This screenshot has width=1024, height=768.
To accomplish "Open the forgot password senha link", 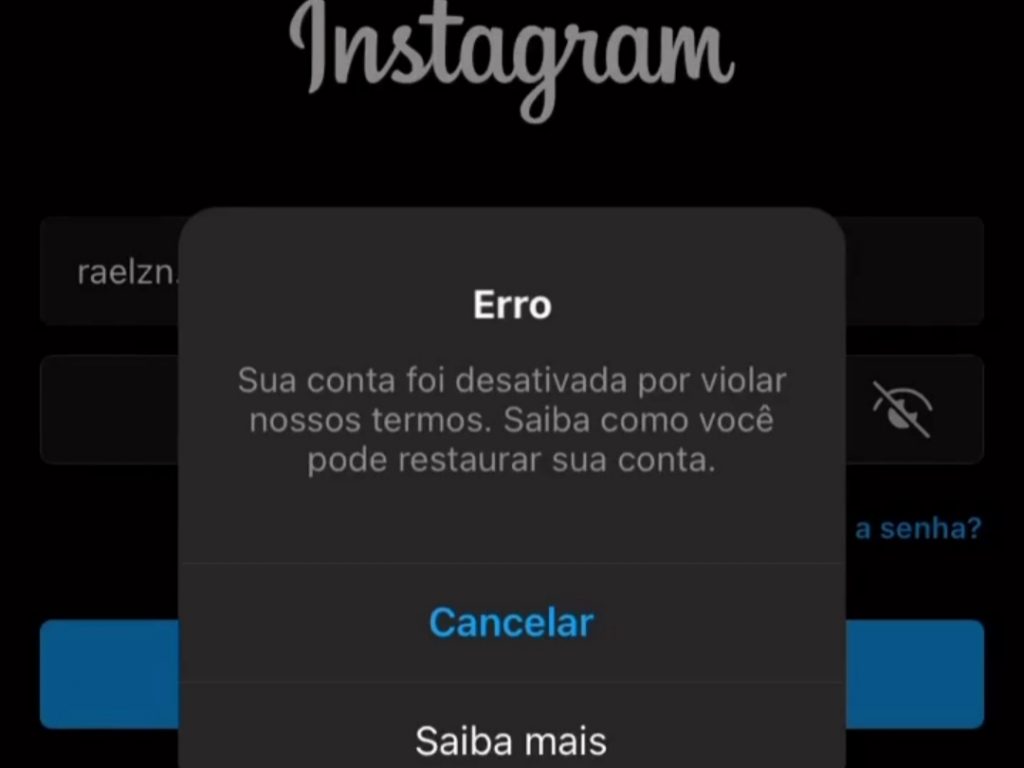I will pos(917,528).
